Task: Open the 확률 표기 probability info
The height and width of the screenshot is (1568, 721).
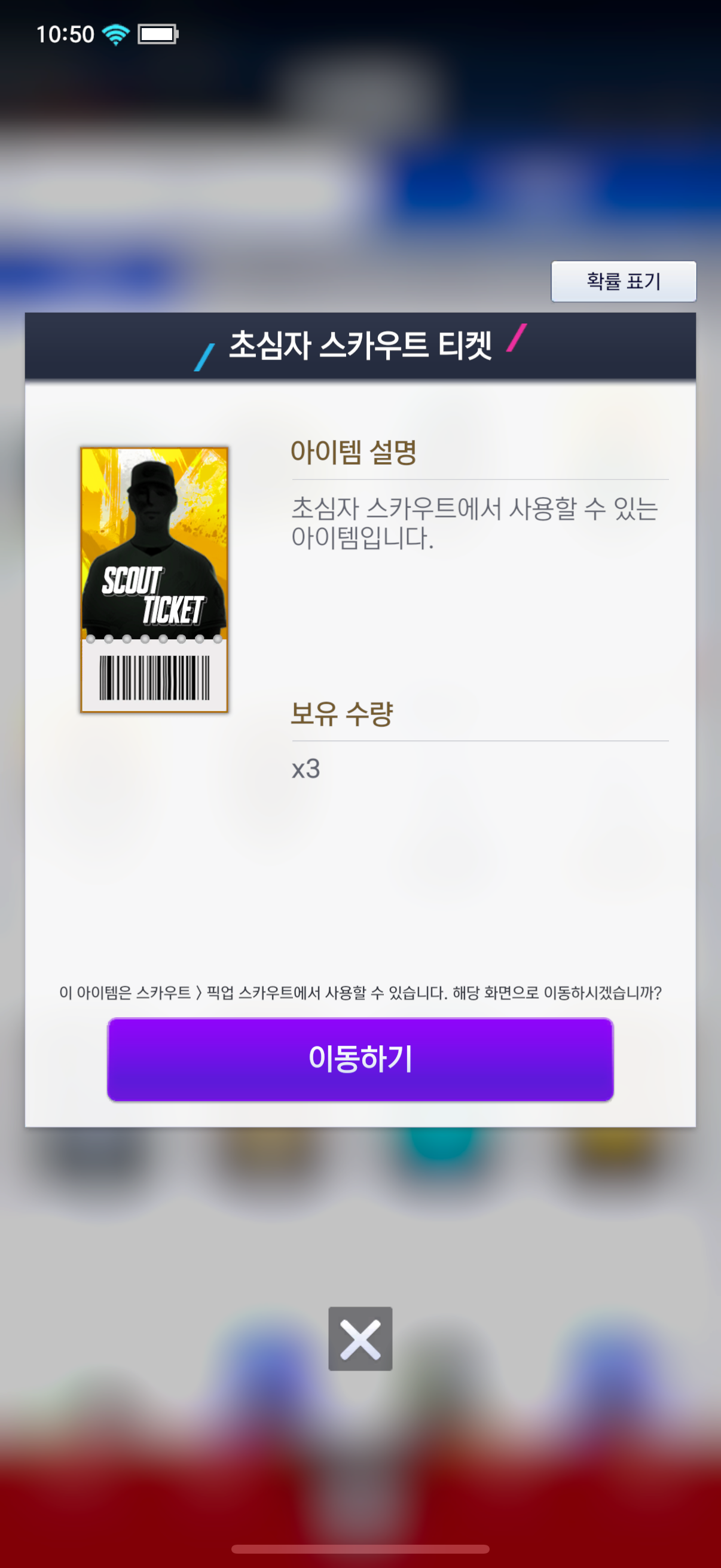Action: point(623,281)
